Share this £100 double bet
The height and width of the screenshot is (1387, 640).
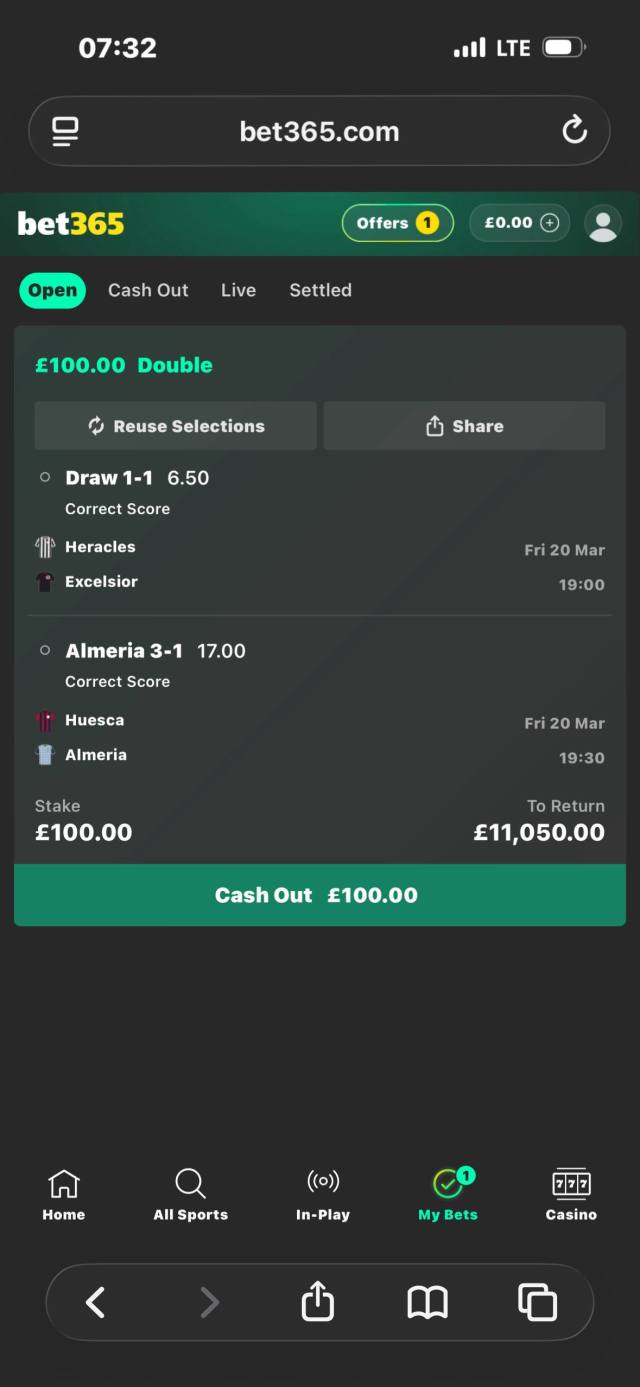pos(464,426)
